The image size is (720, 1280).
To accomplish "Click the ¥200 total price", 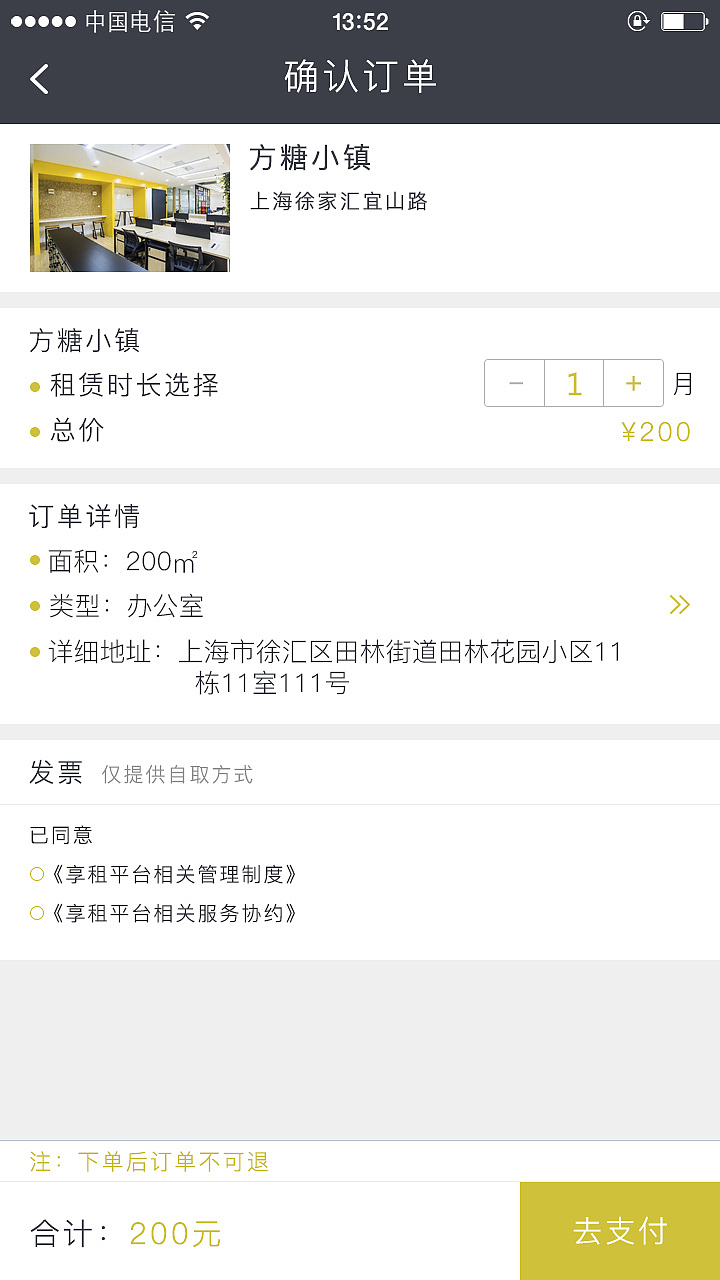I will (656, 431).
